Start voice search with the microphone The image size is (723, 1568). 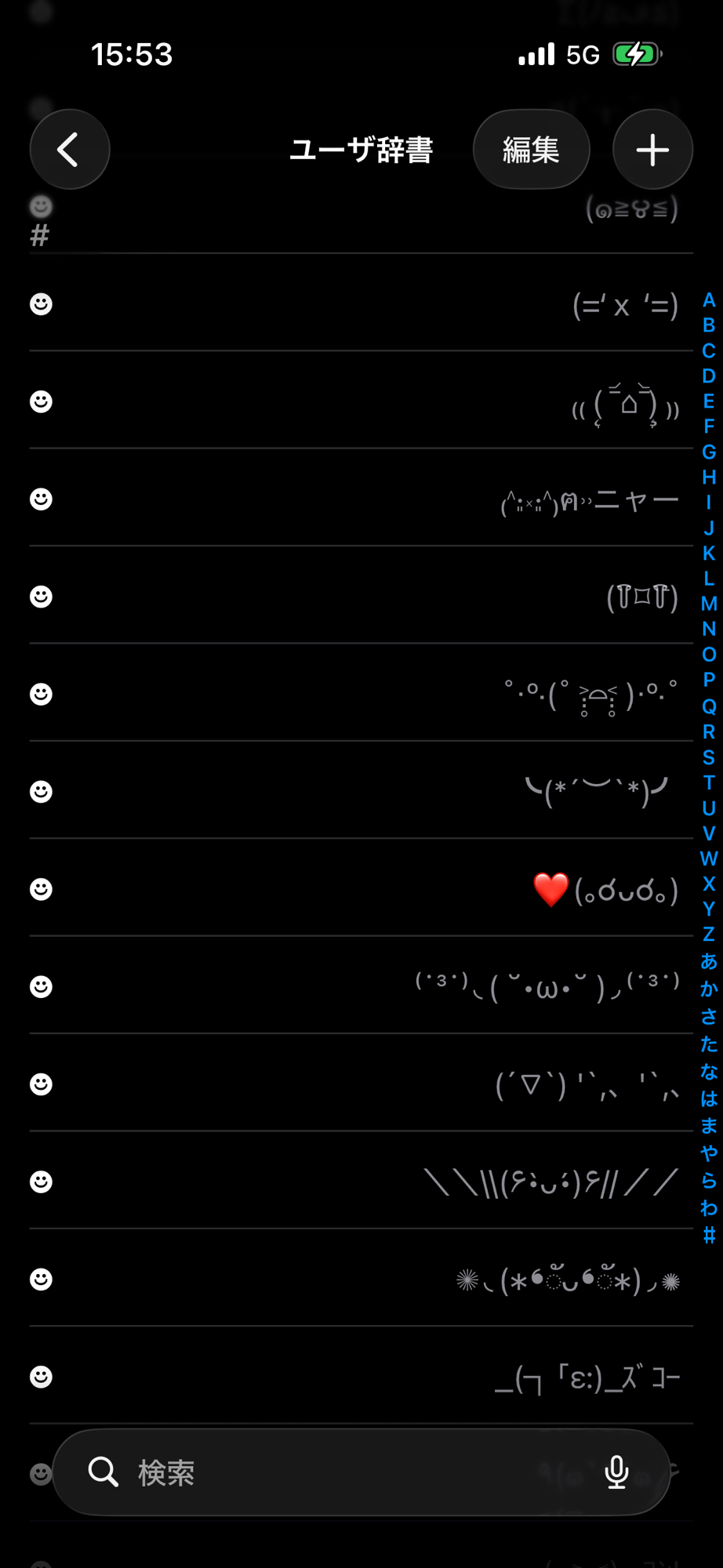point(617,1472)
